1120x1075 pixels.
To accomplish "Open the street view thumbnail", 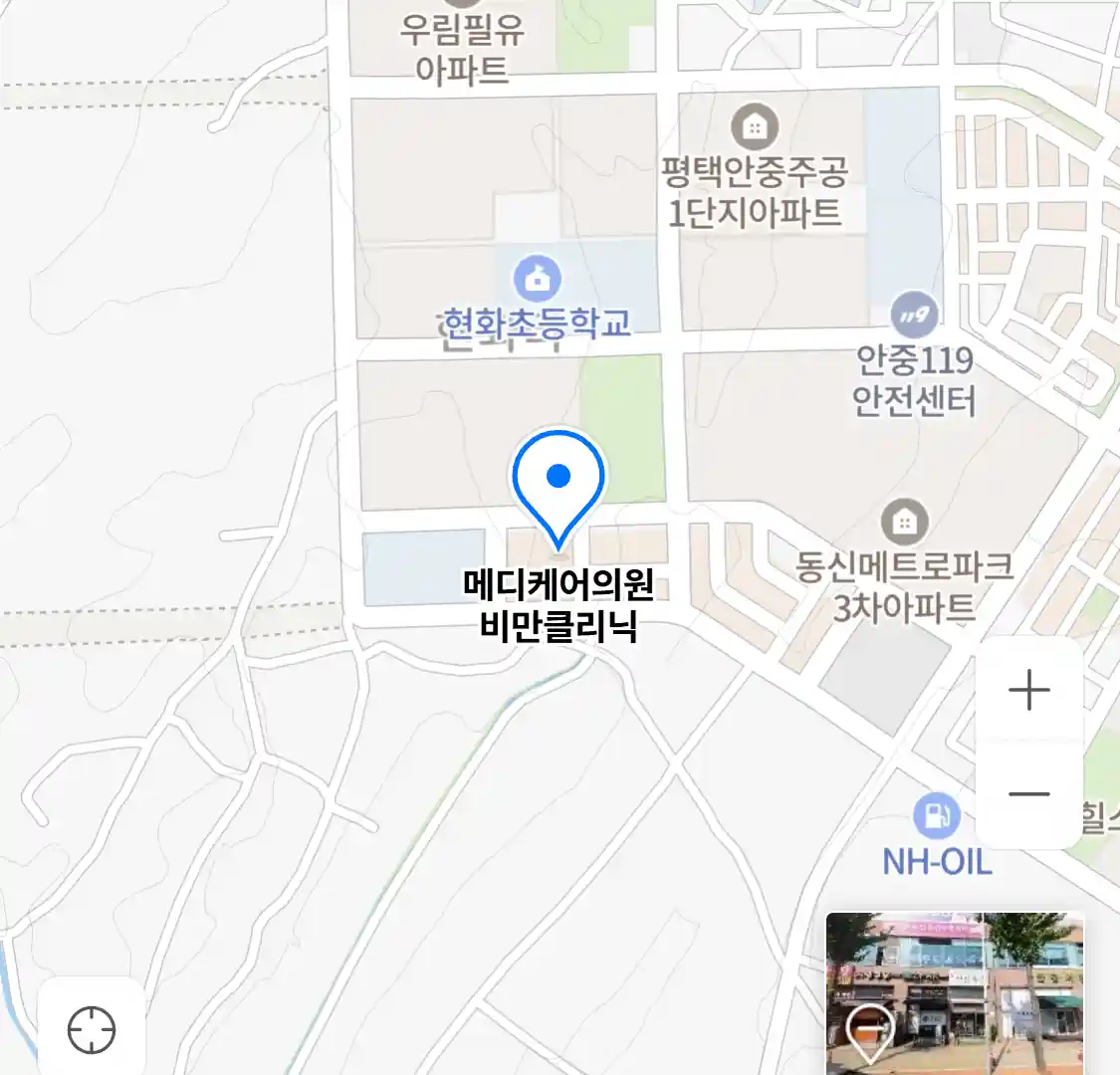I will coord(954,992).
